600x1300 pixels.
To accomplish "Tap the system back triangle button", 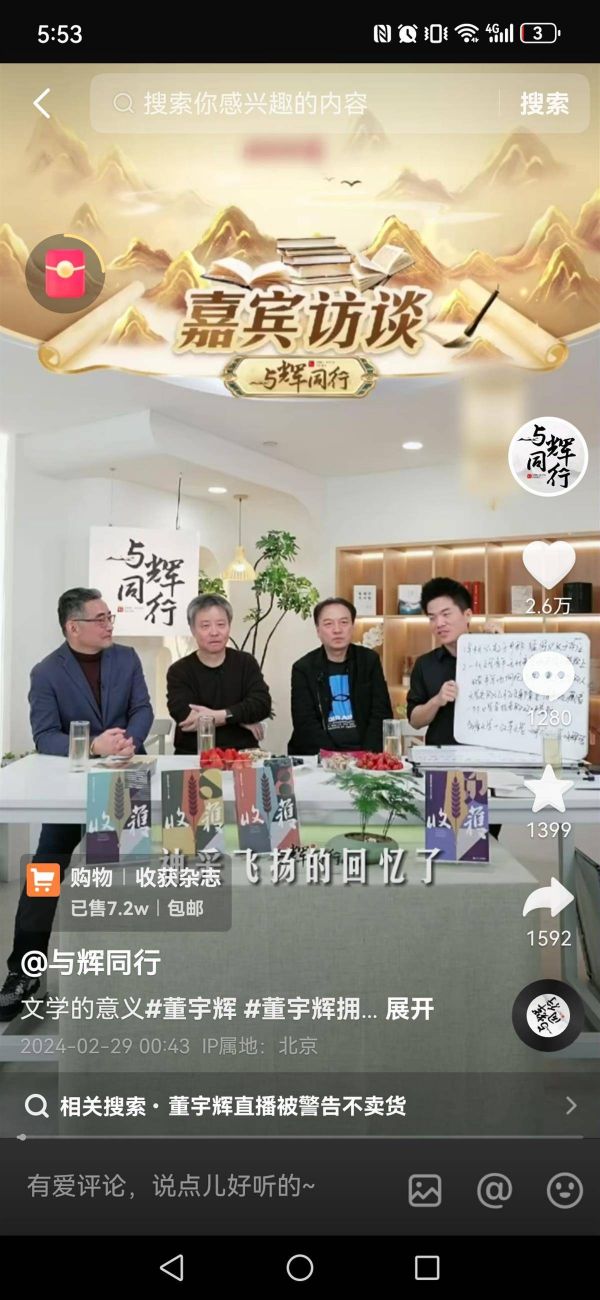I will click(172, 1268).
